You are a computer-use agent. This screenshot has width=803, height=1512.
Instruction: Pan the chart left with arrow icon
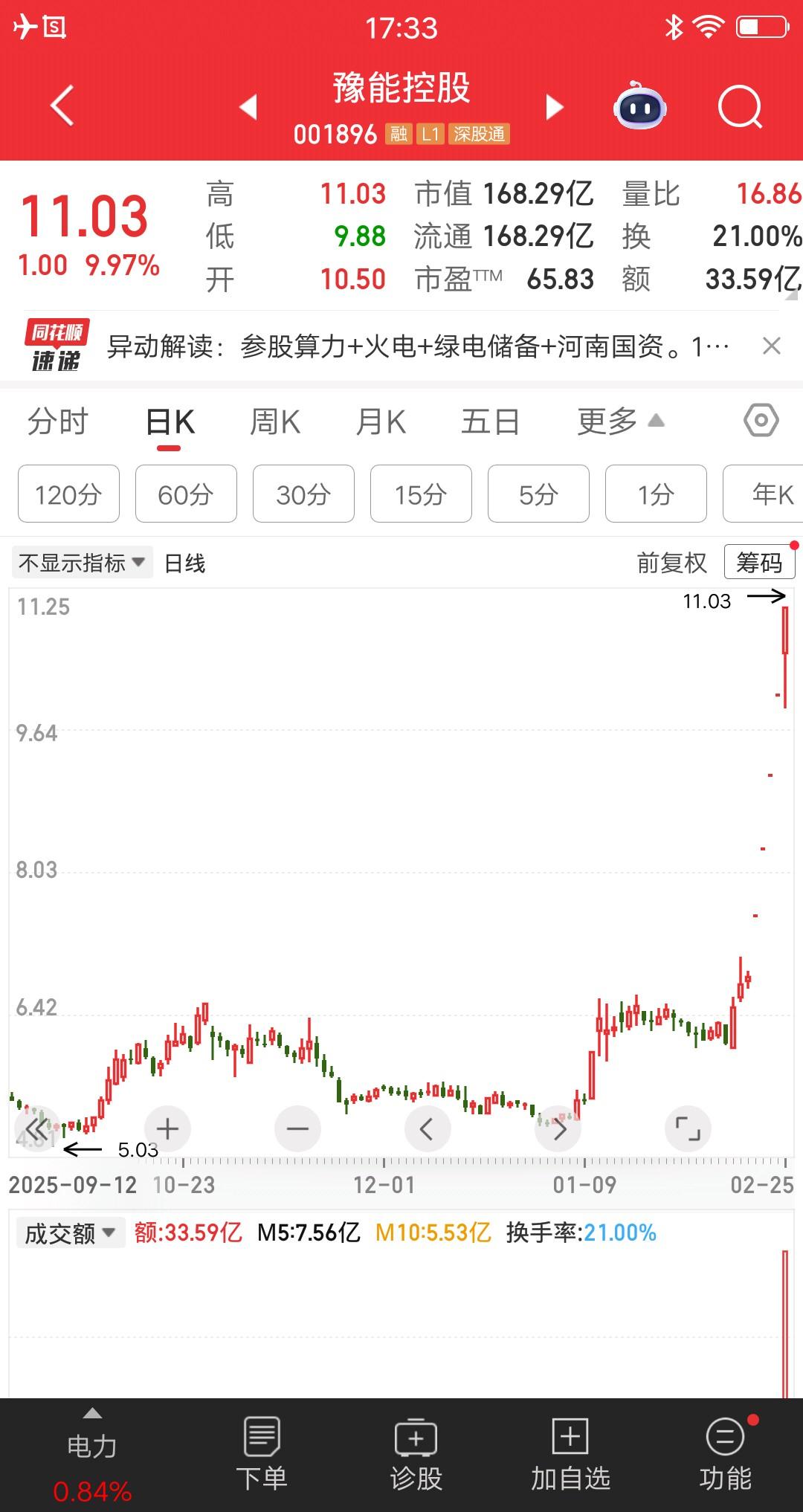tap(428, 1128)
